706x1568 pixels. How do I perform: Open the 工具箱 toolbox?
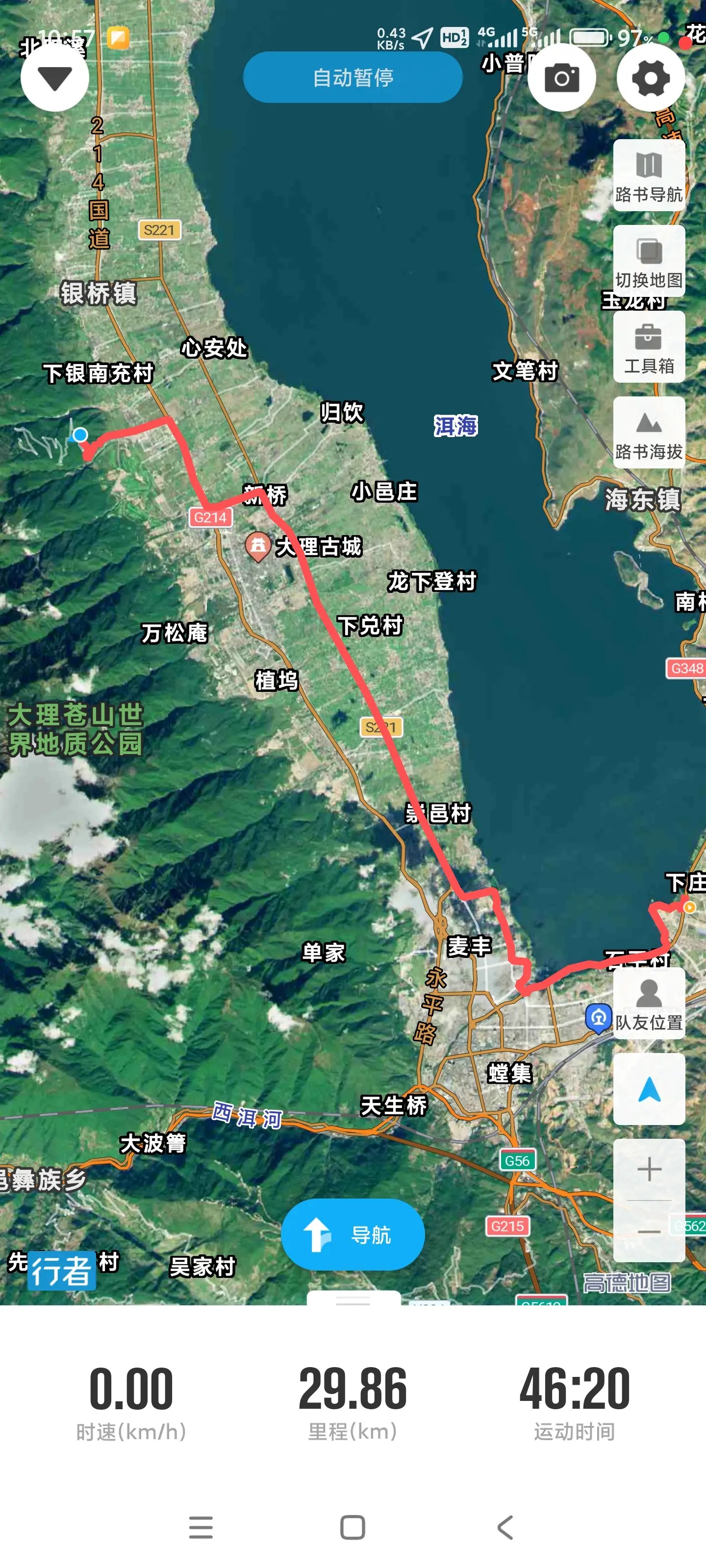(x=649, y=347)
